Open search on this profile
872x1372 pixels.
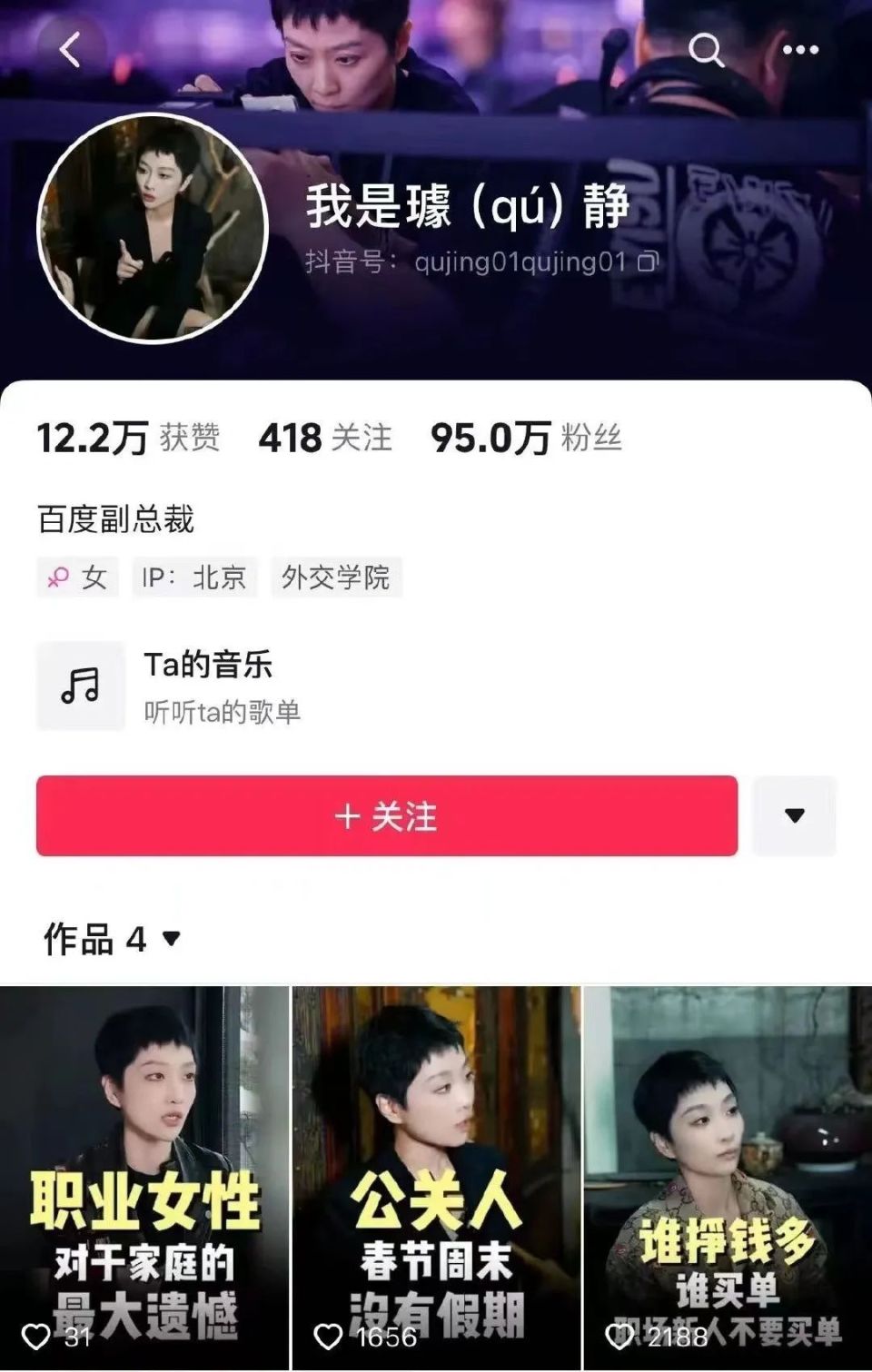(705, 49)
